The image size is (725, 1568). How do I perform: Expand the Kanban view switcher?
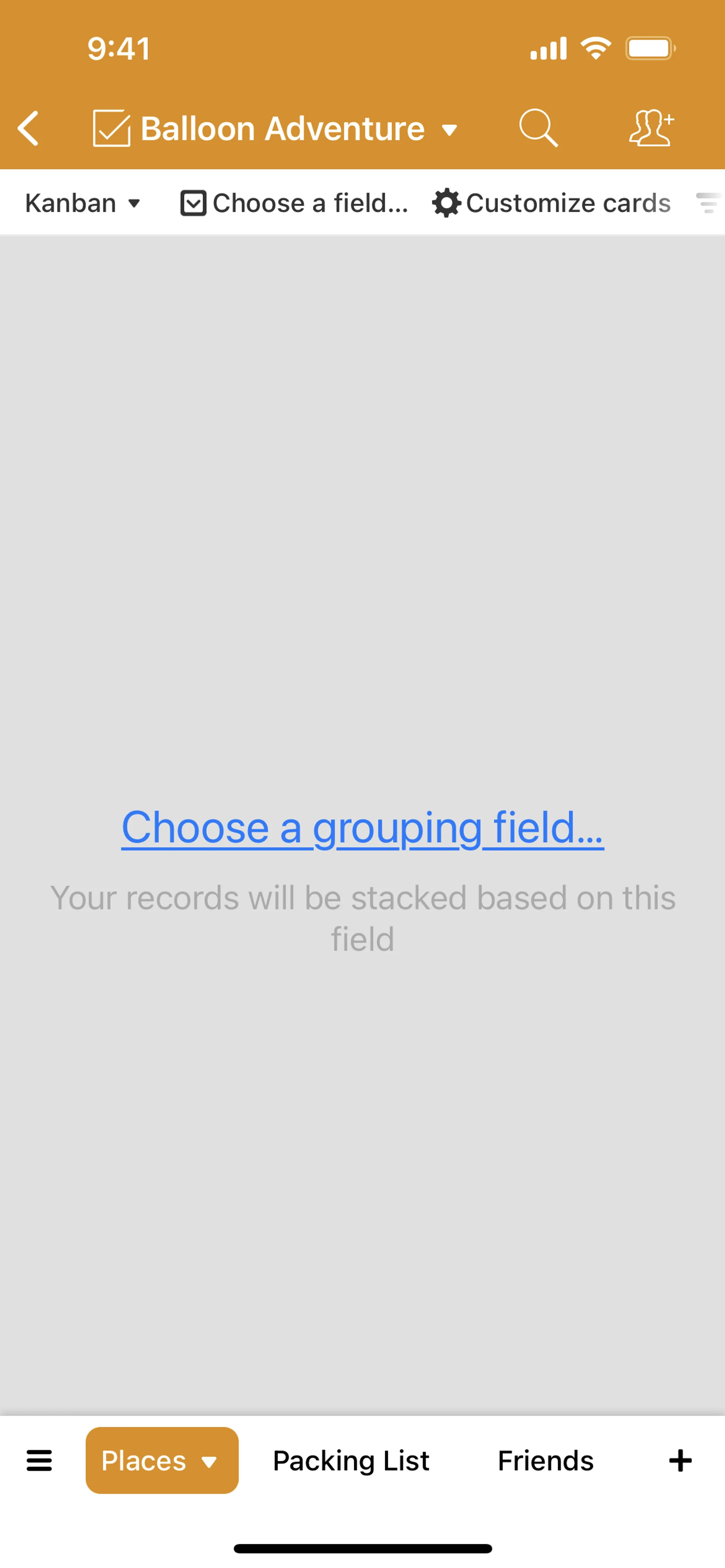click(83, 203)
